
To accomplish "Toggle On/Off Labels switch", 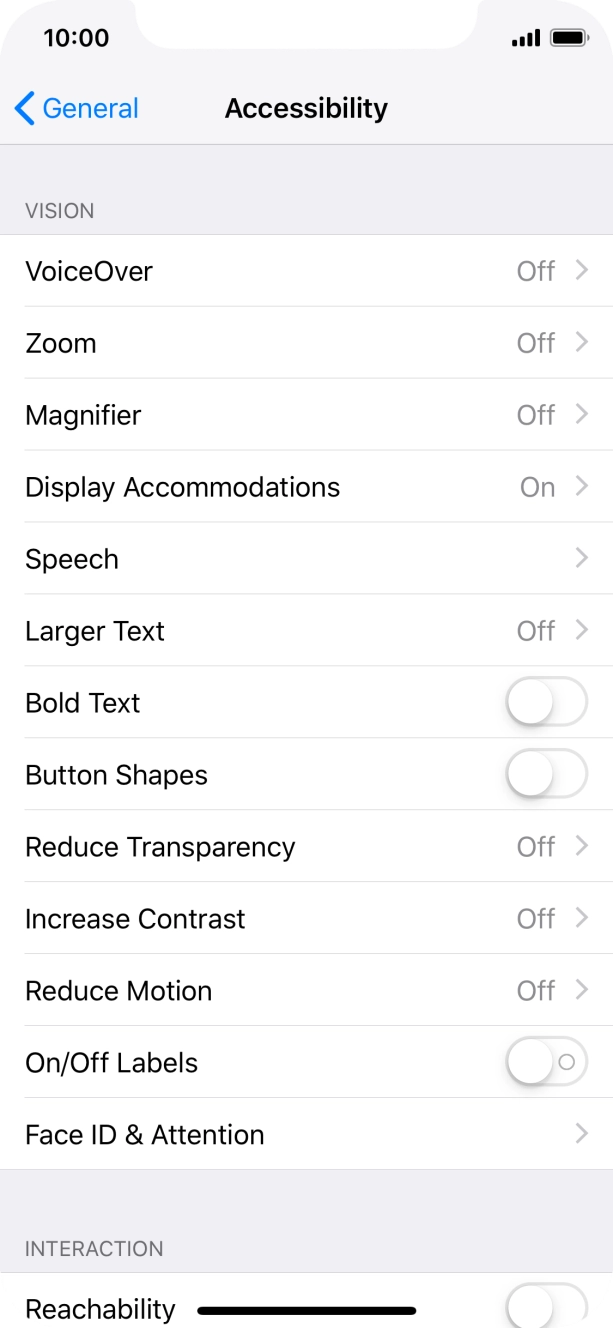I will (545, 1062).
